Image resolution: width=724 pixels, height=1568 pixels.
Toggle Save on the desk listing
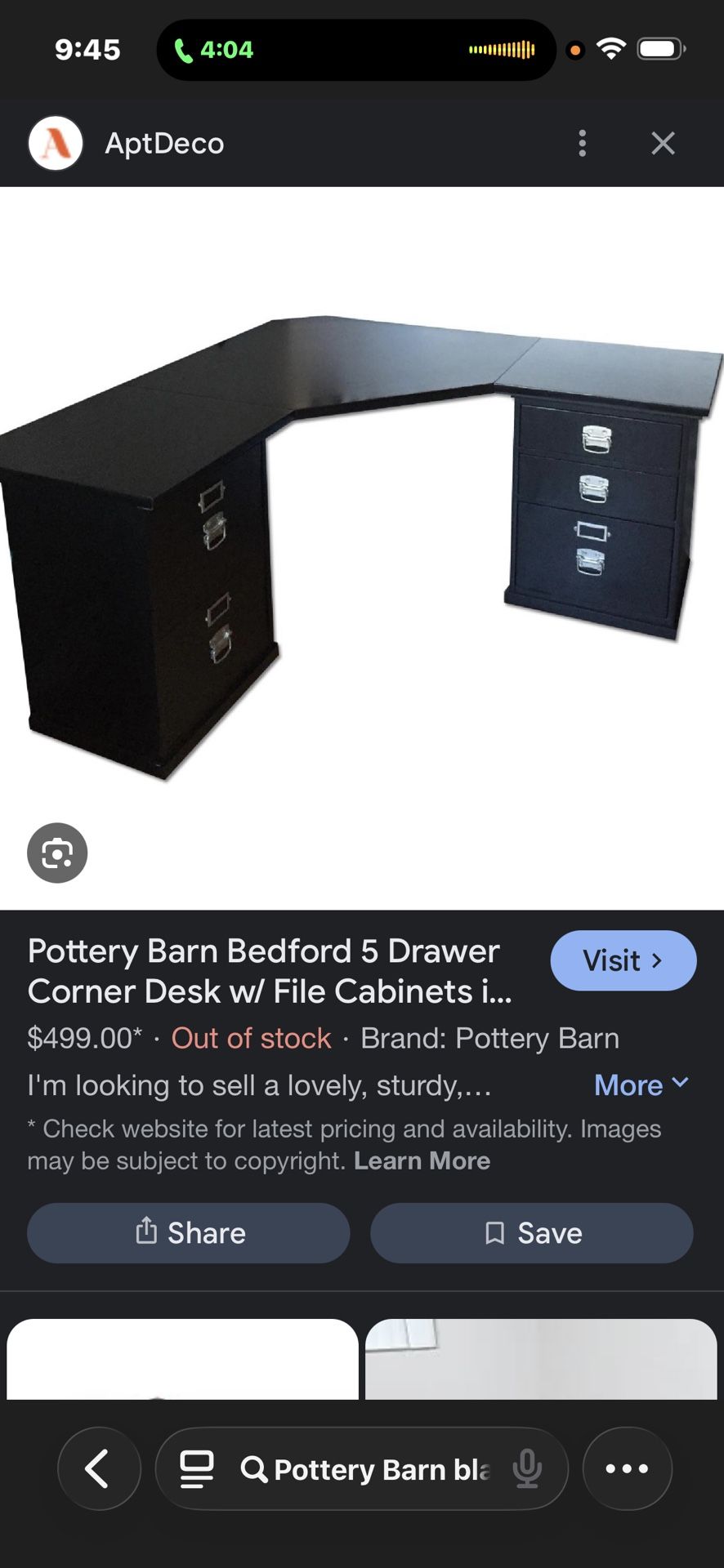531,1233
